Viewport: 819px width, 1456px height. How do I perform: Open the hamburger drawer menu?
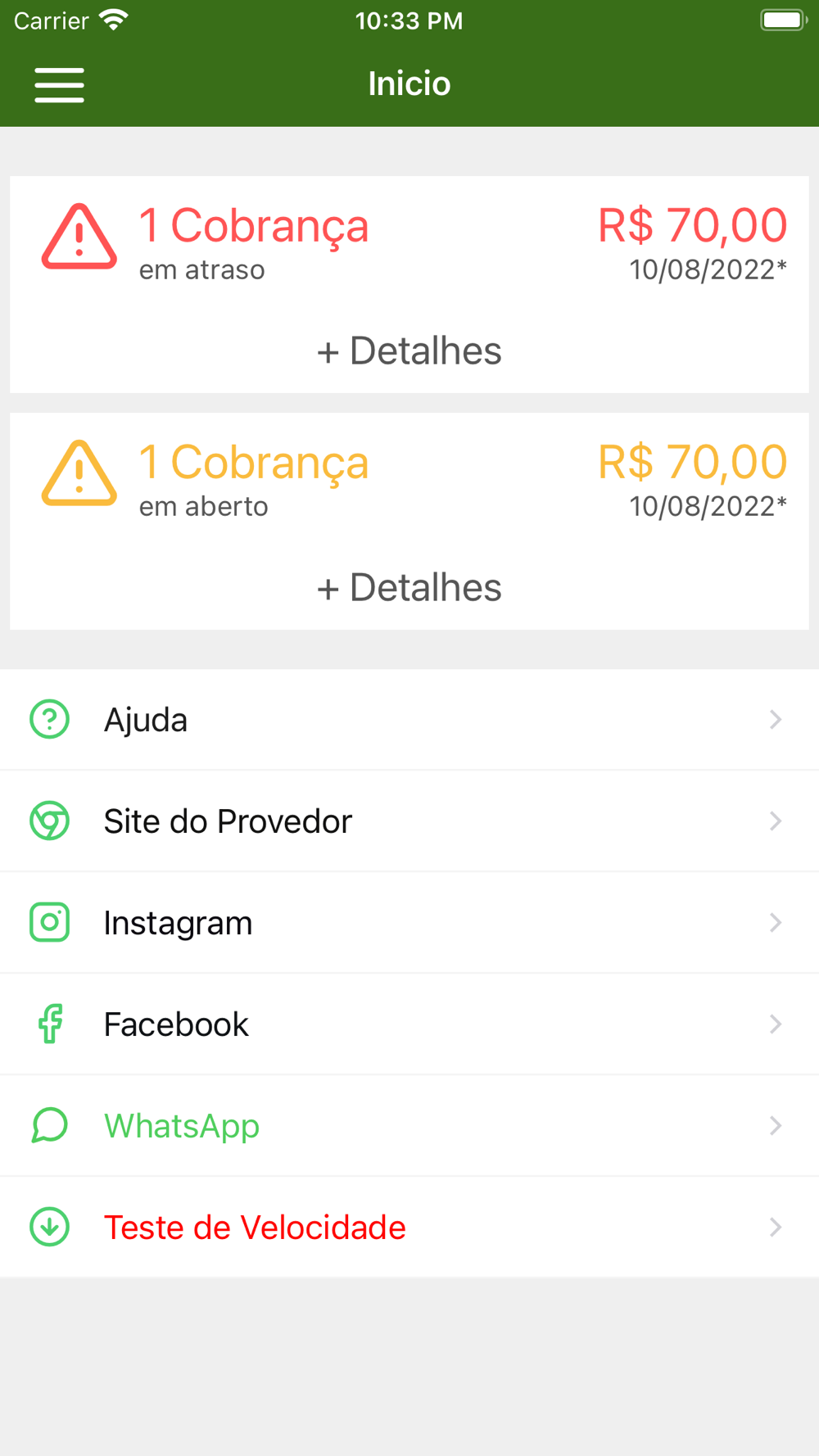(x=59, y=85)
